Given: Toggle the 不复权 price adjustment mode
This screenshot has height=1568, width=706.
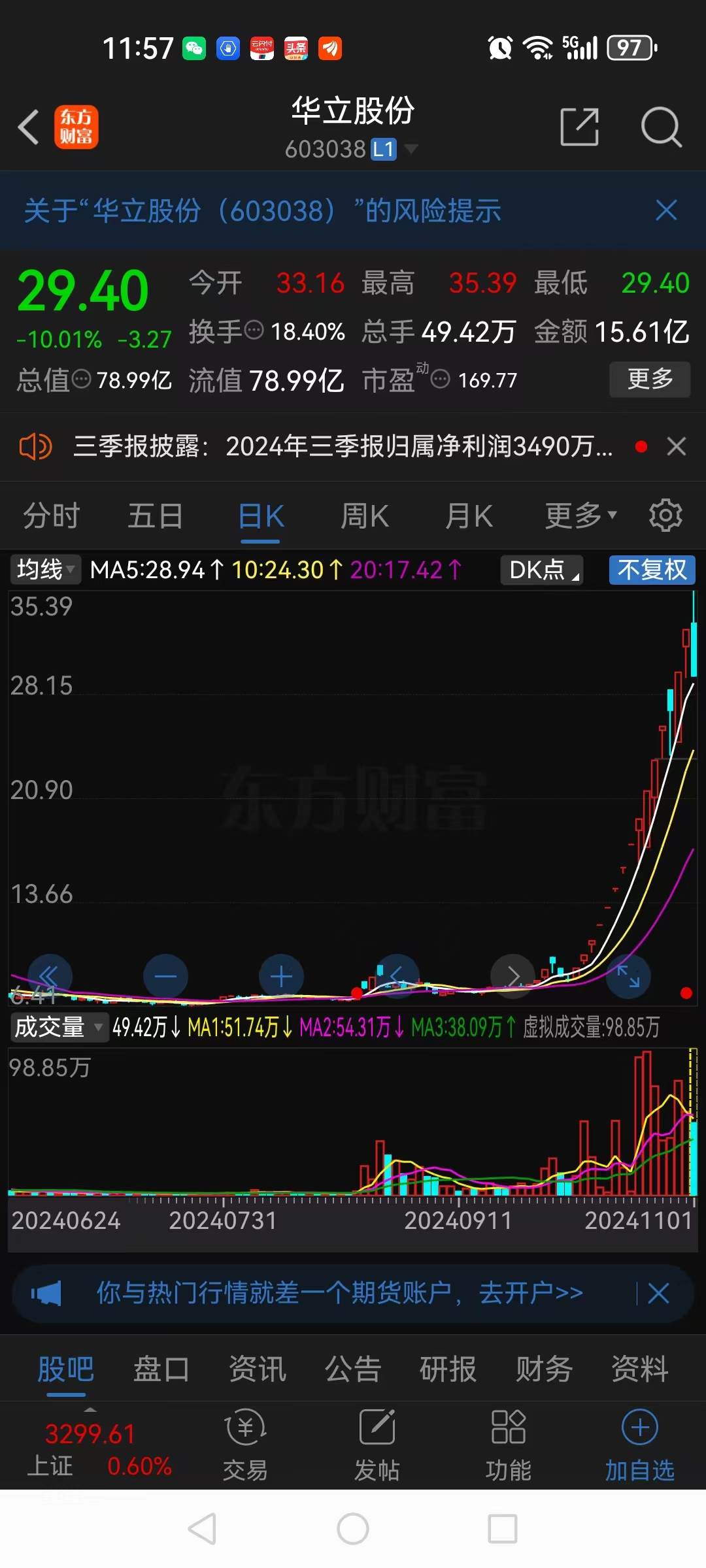Looking at the screenshot, I should (x=651, y=570).
